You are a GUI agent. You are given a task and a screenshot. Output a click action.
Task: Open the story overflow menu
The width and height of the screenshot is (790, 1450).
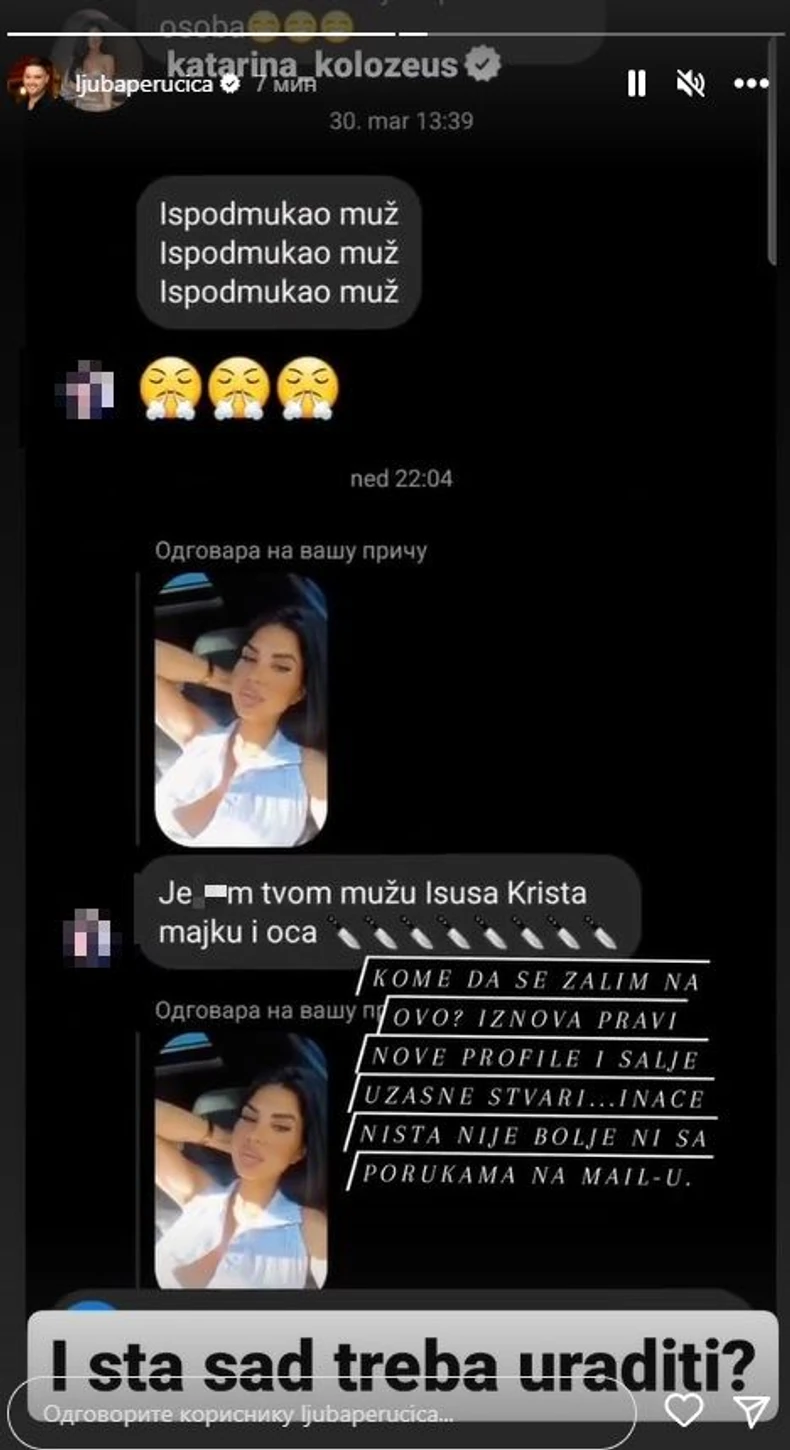751,84
